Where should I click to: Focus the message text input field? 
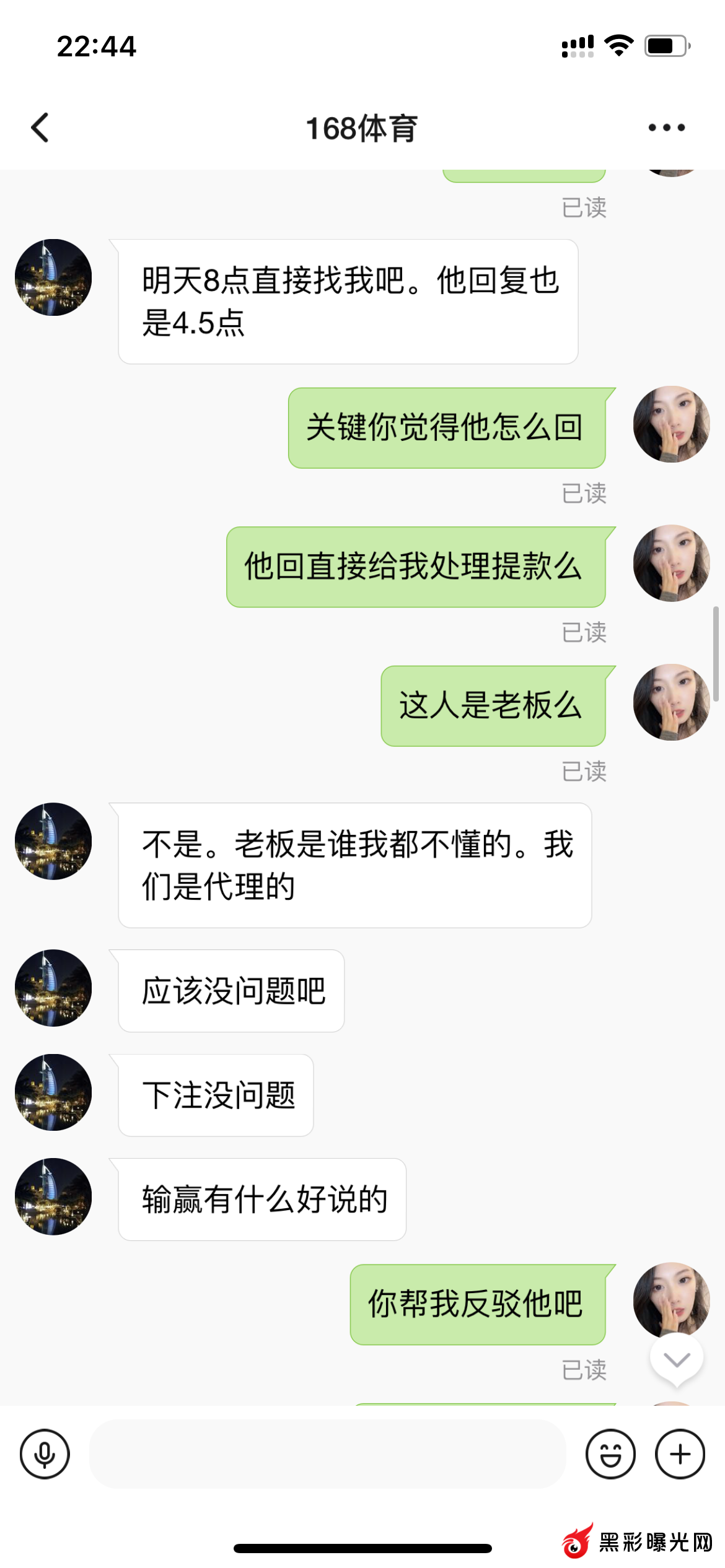327,1453
